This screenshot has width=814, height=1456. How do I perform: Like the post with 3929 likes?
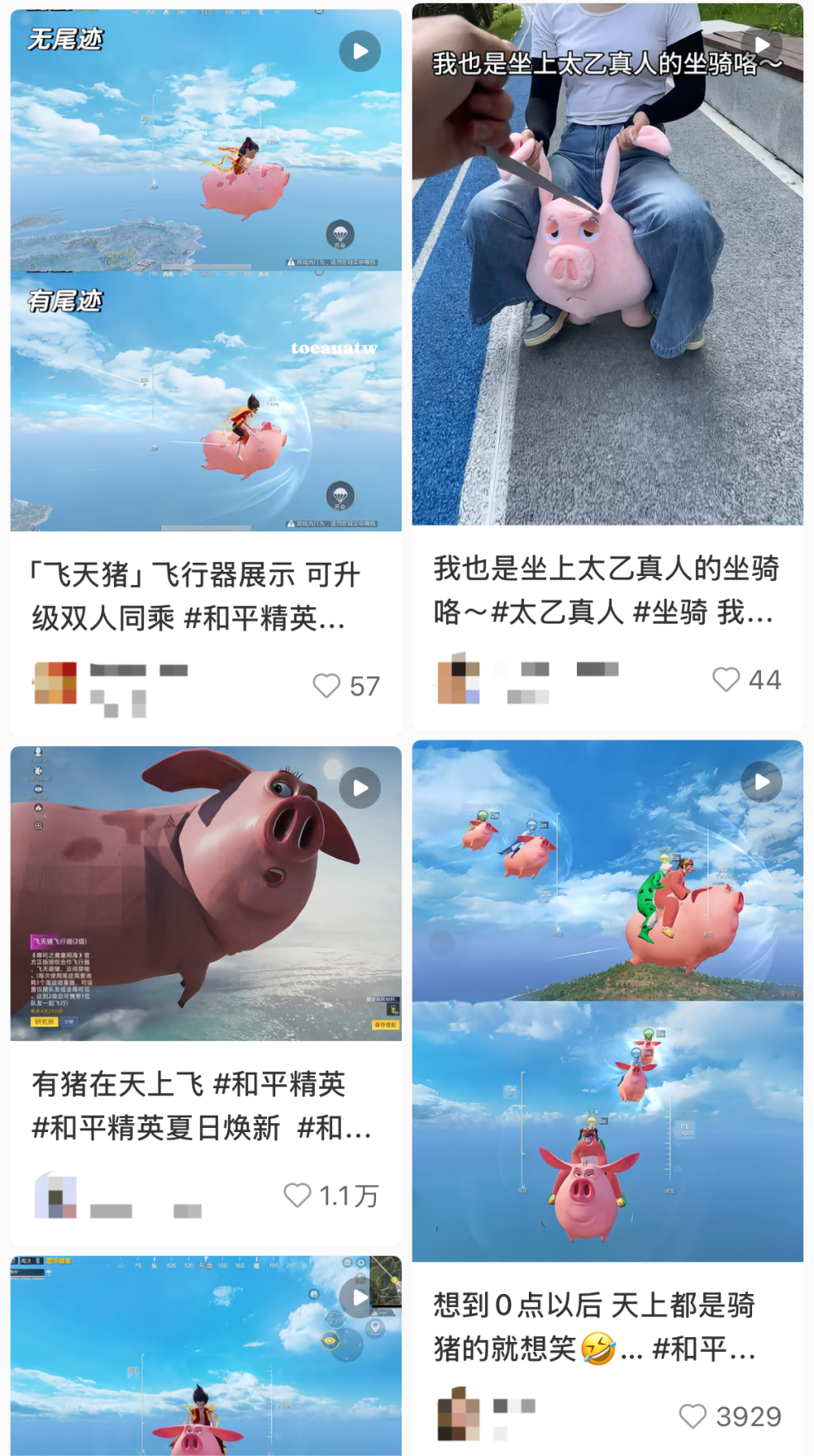[693, 1416]
